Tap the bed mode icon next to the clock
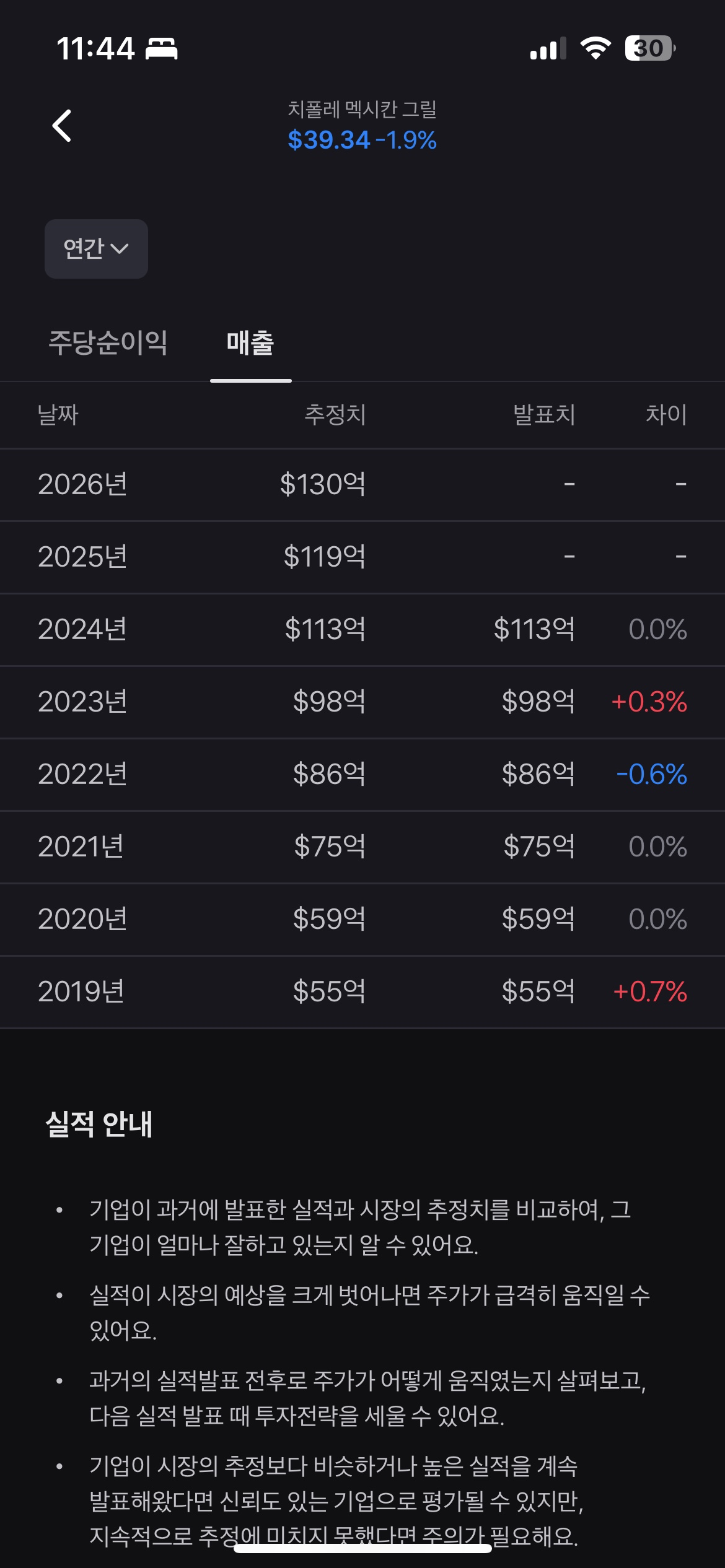 [161, 48]
